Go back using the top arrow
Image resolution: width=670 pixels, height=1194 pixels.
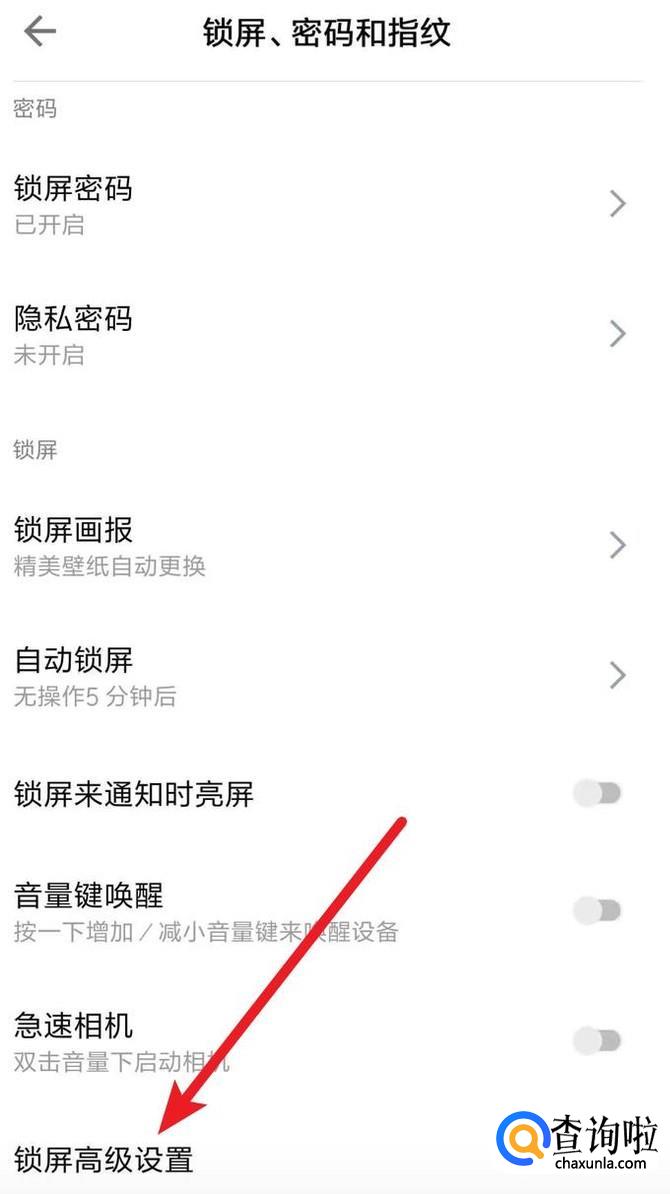(x=40, y=32)
